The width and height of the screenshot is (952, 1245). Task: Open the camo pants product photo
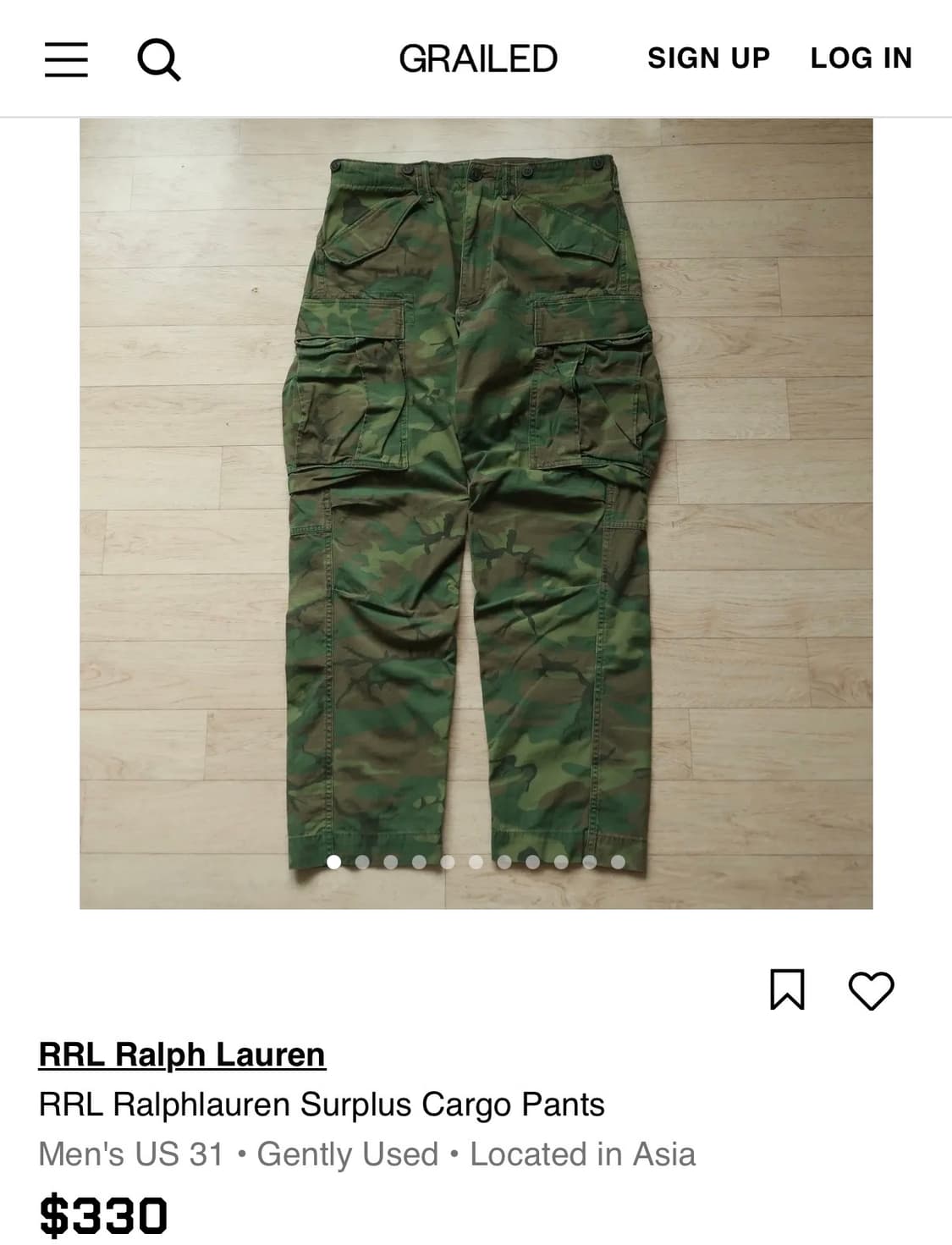pos(476,508)
